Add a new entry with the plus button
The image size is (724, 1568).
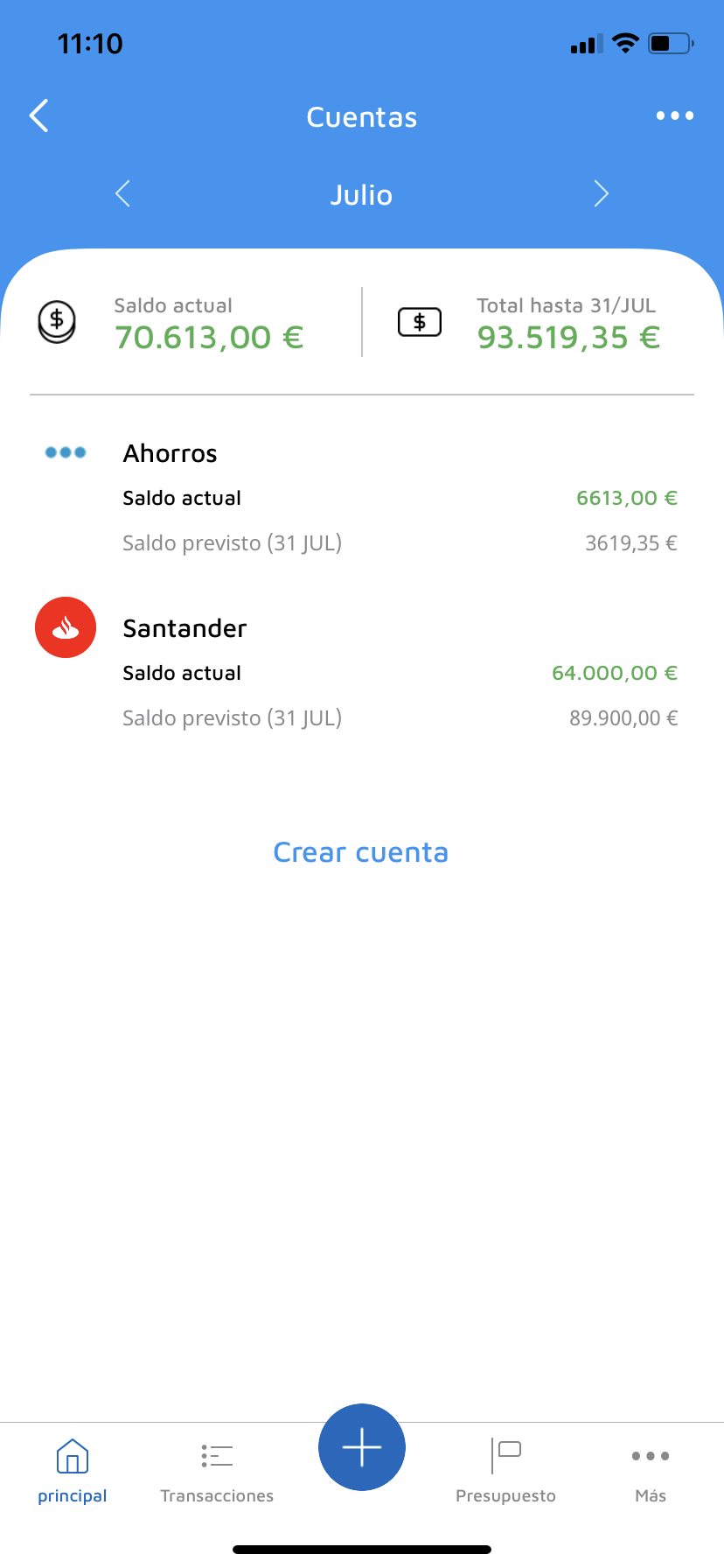point(362,1448)
